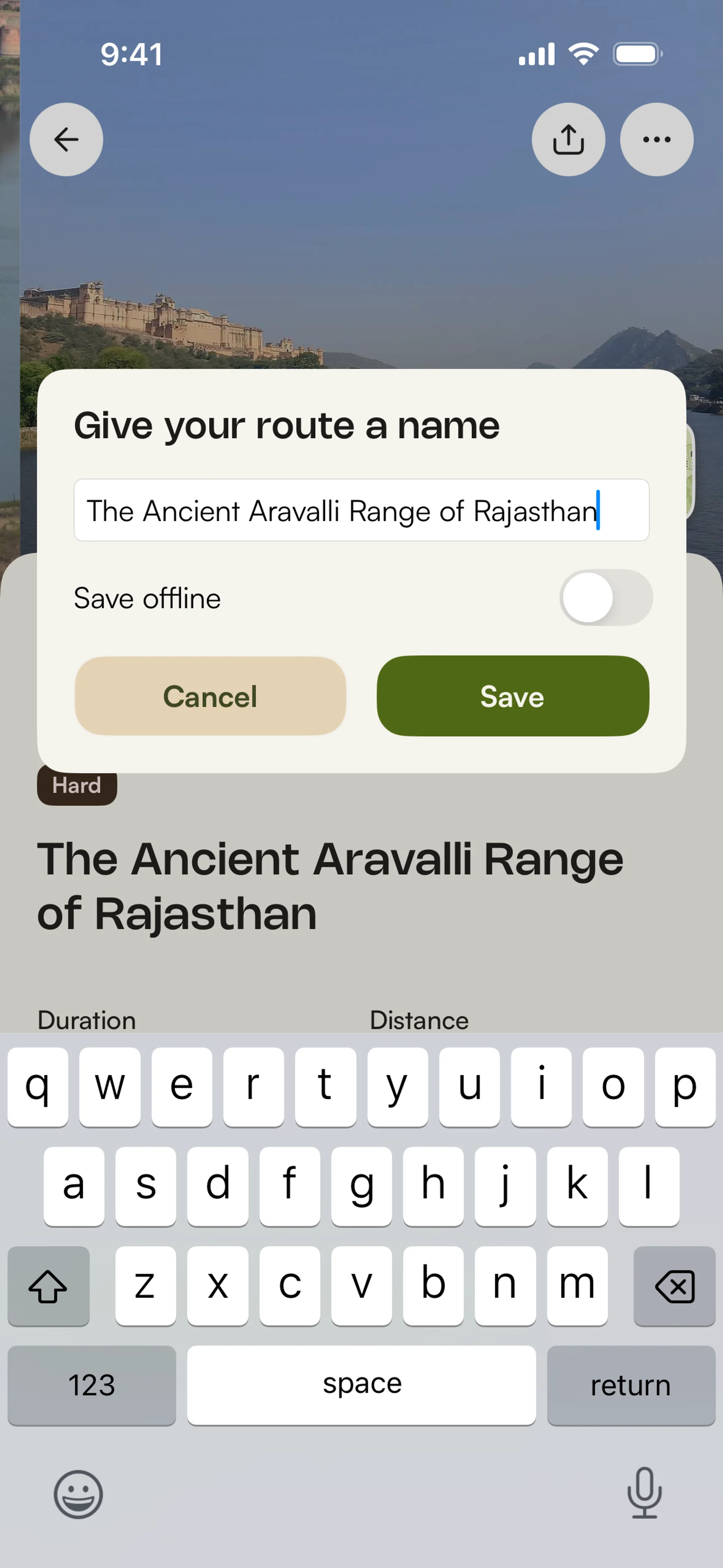Hit the backspace key on the keyboard
The width and height of the screenshot is (723, 1568).
tap(674, 1285)
